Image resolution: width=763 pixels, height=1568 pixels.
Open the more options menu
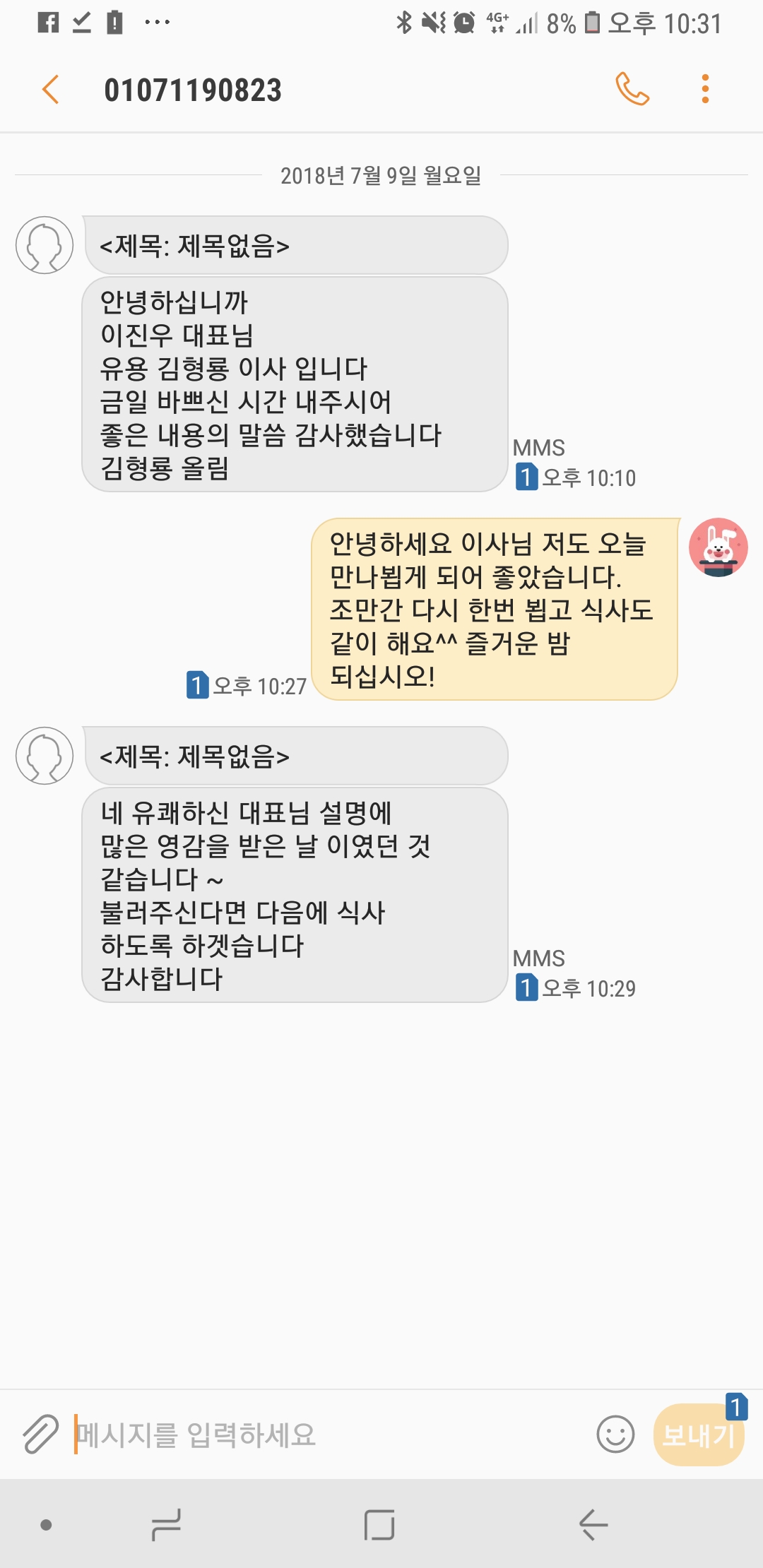(704, 90)
